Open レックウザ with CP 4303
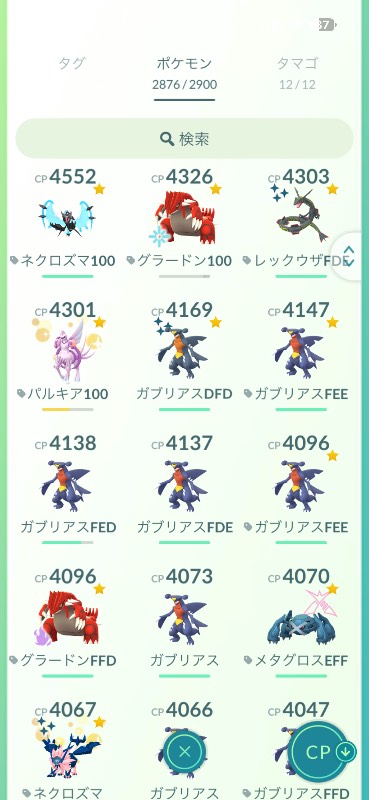The image size is (369, 800). click(x=301, y=223)
